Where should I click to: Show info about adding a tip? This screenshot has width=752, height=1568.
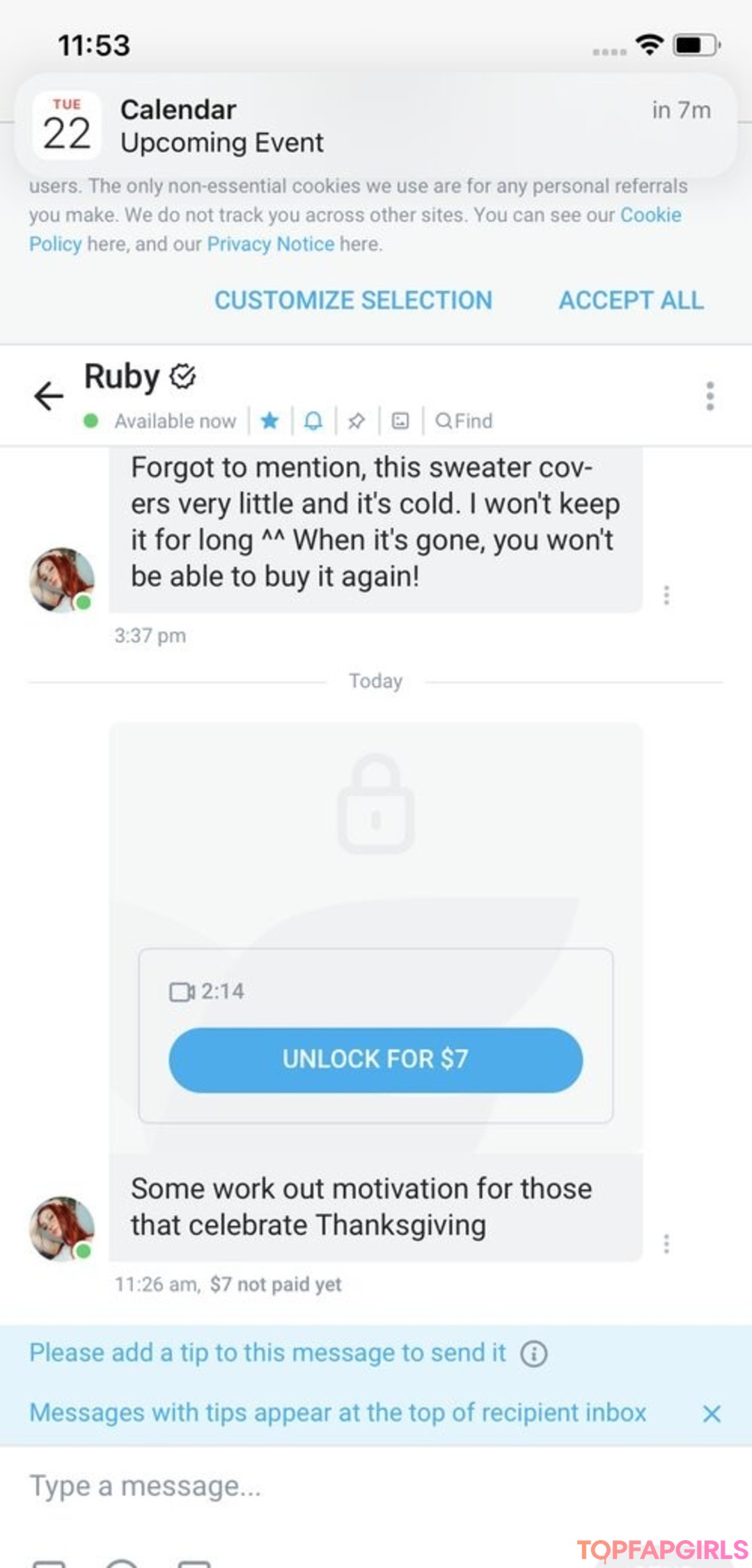(534, 1353)
